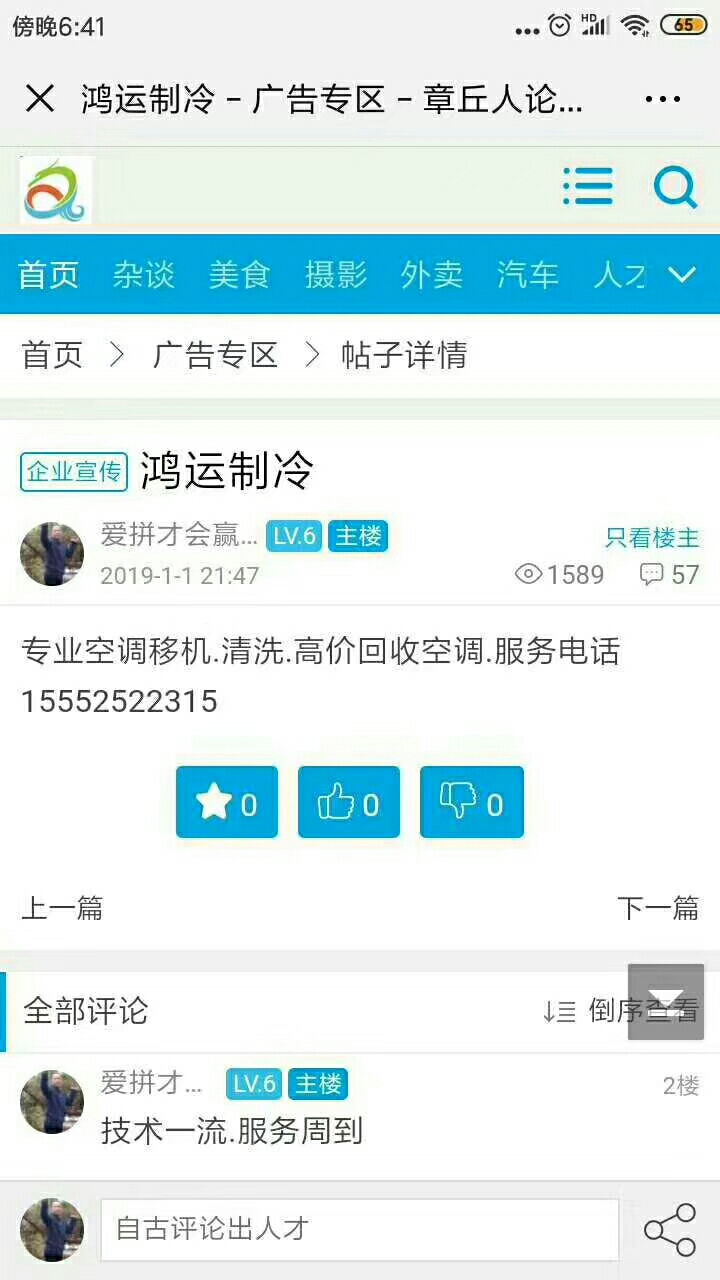The image size is (720, 1280).
Task: Share this post via share icon
Action: [x=669, y=1229]
